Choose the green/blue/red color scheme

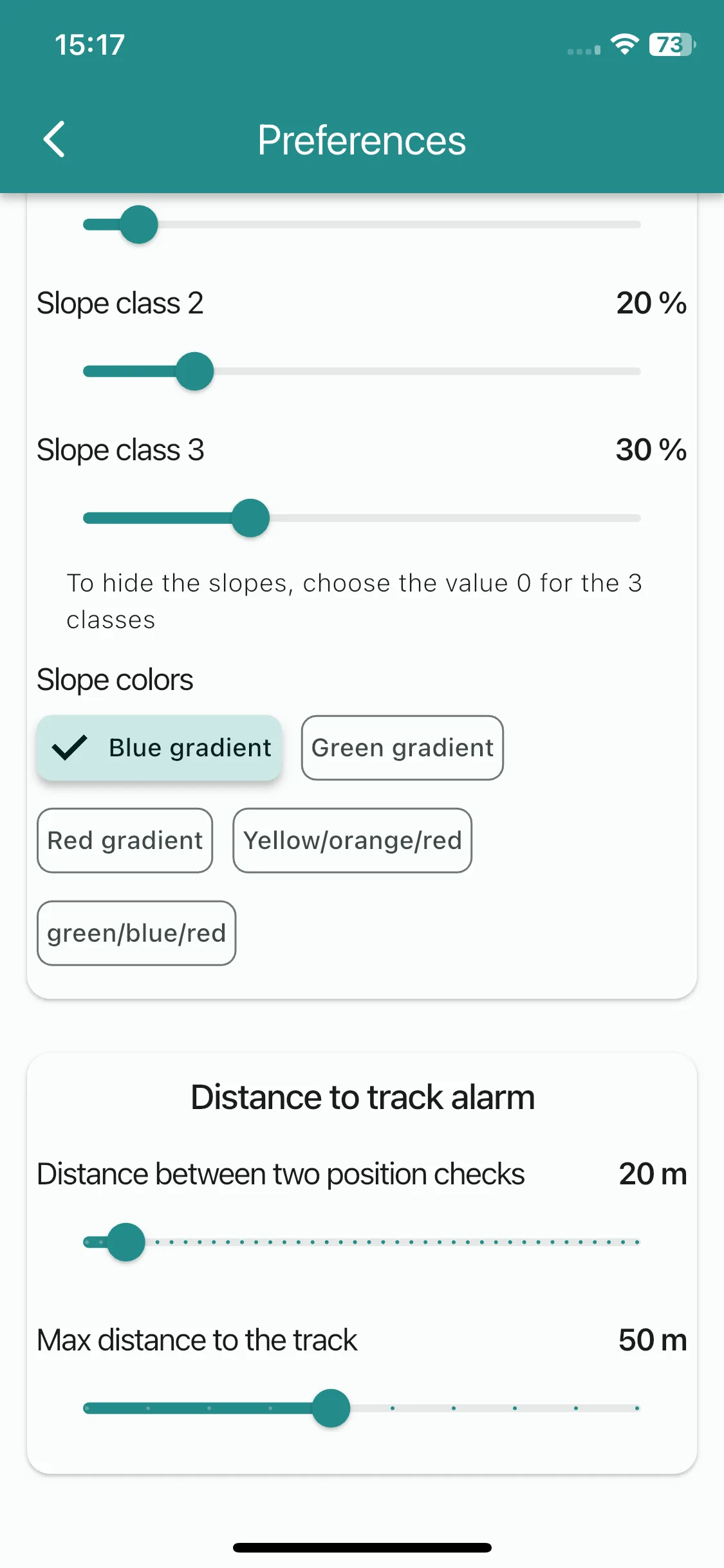pos(136,933)
